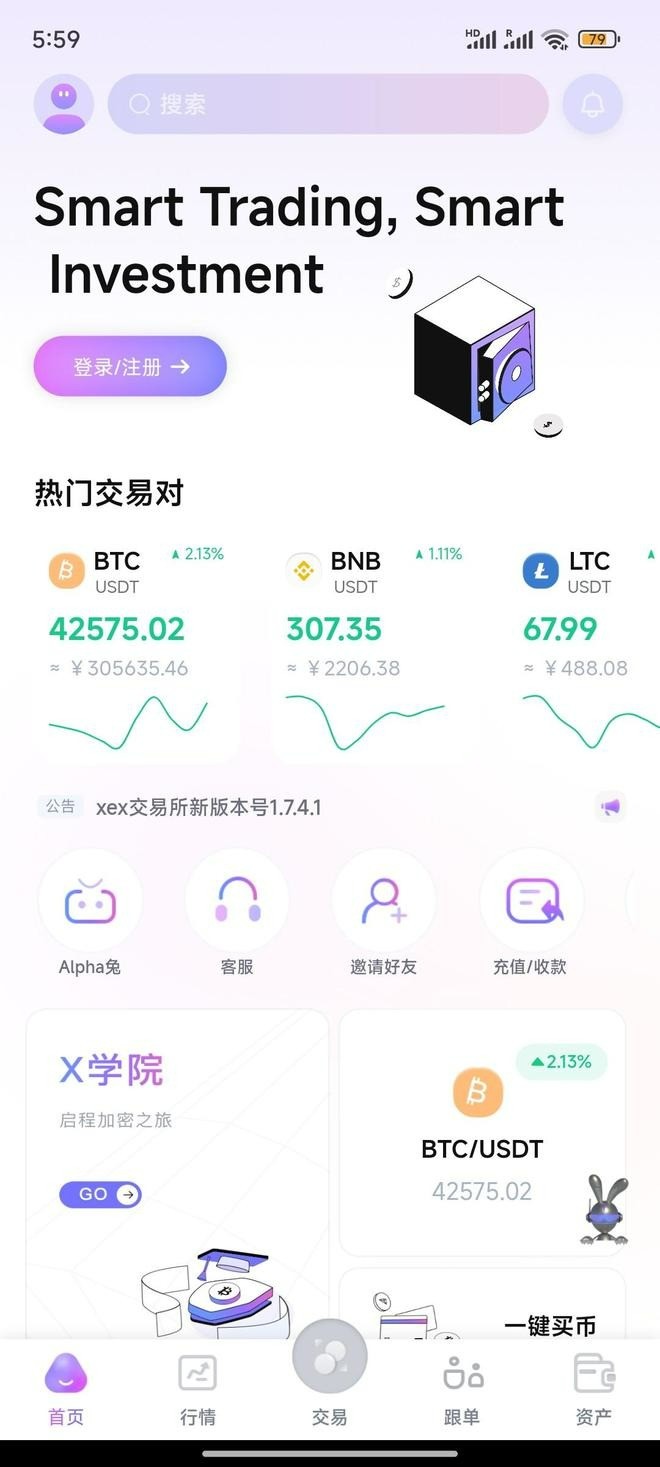This screenshot has height=1467, width=660.
Task: Switch to the 跟单 tab
Action: click(462, 1390)
